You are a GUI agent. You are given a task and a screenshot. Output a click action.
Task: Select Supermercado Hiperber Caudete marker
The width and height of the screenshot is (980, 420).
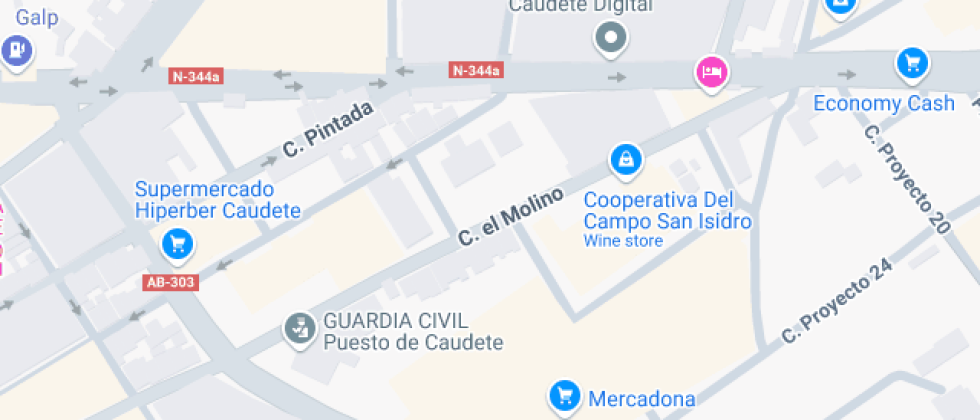tap(178, 242)
